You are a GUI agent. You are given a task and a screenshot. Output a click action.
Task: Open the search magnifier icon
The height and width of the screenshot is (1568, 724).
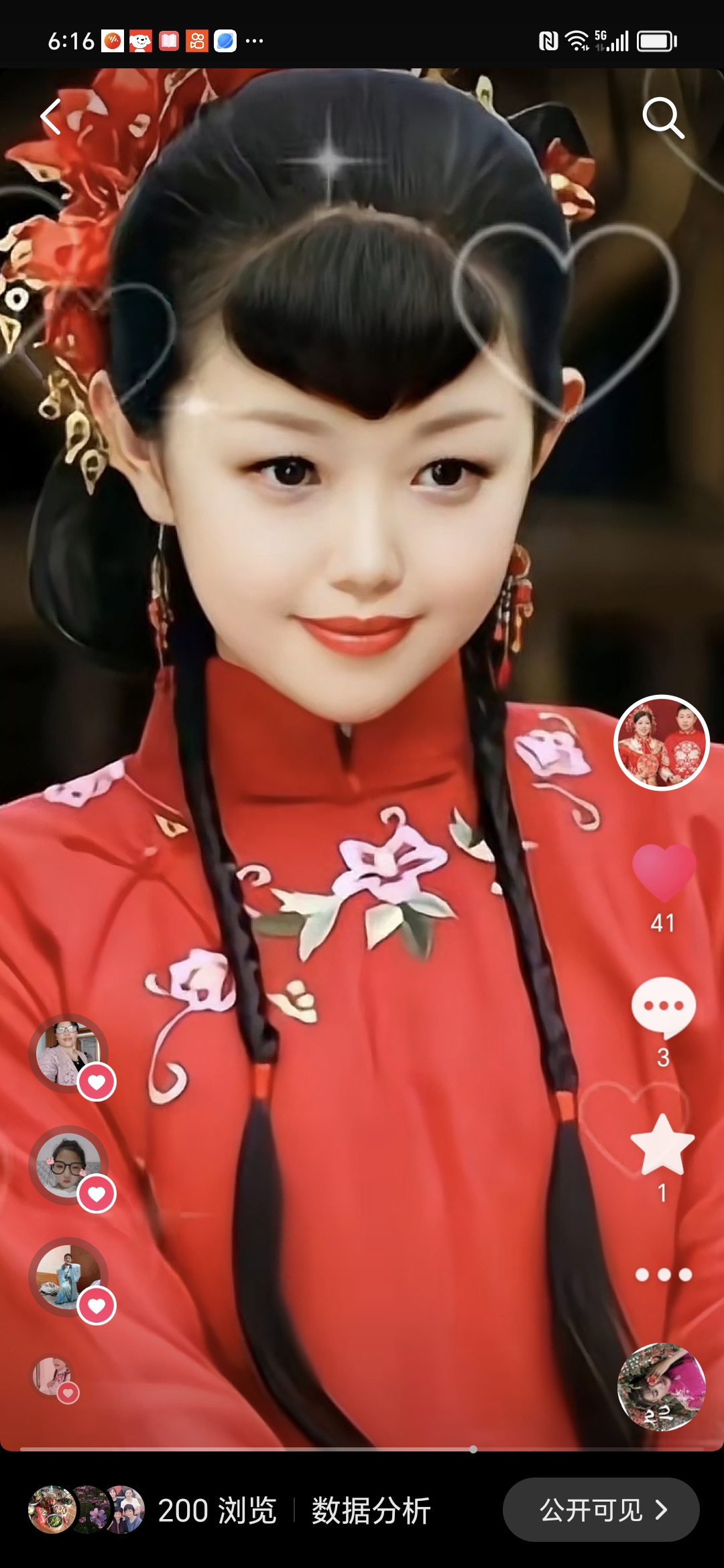pos(662,118)
